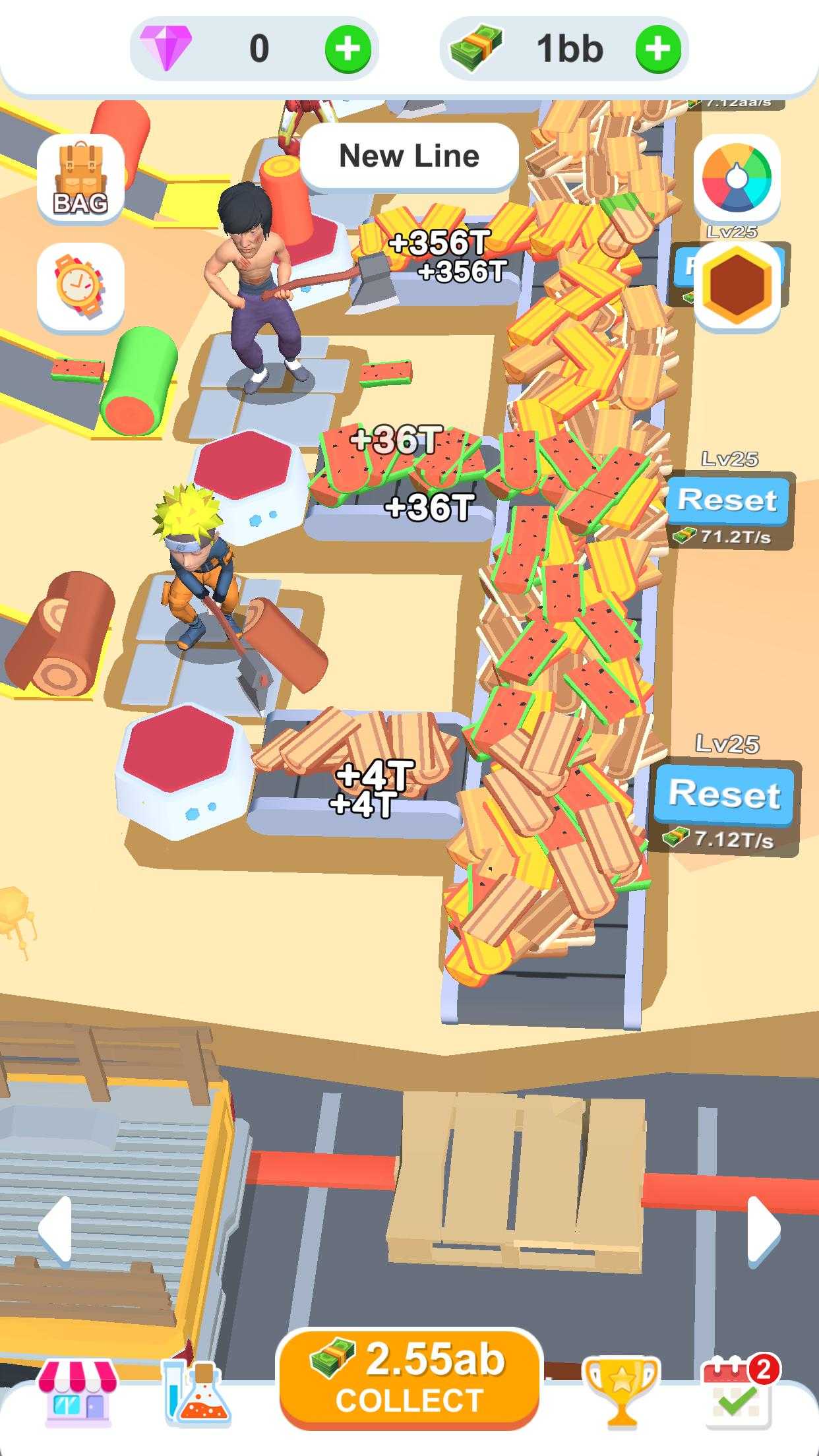The image size is (819, 1456).
Task: Open the potion lab icon
Action: tap(197, 1391)
